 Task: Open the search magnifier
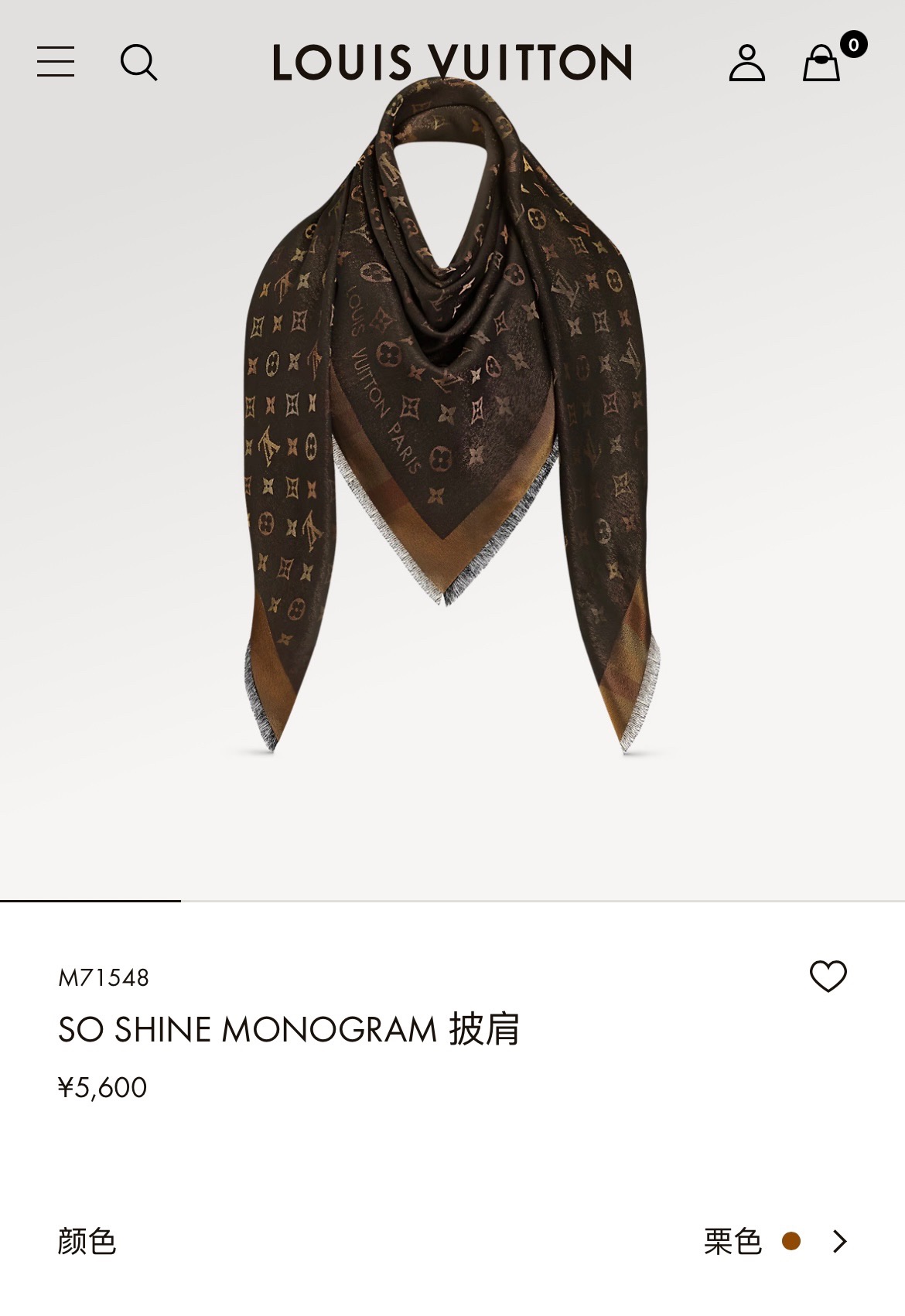(138, 62)
